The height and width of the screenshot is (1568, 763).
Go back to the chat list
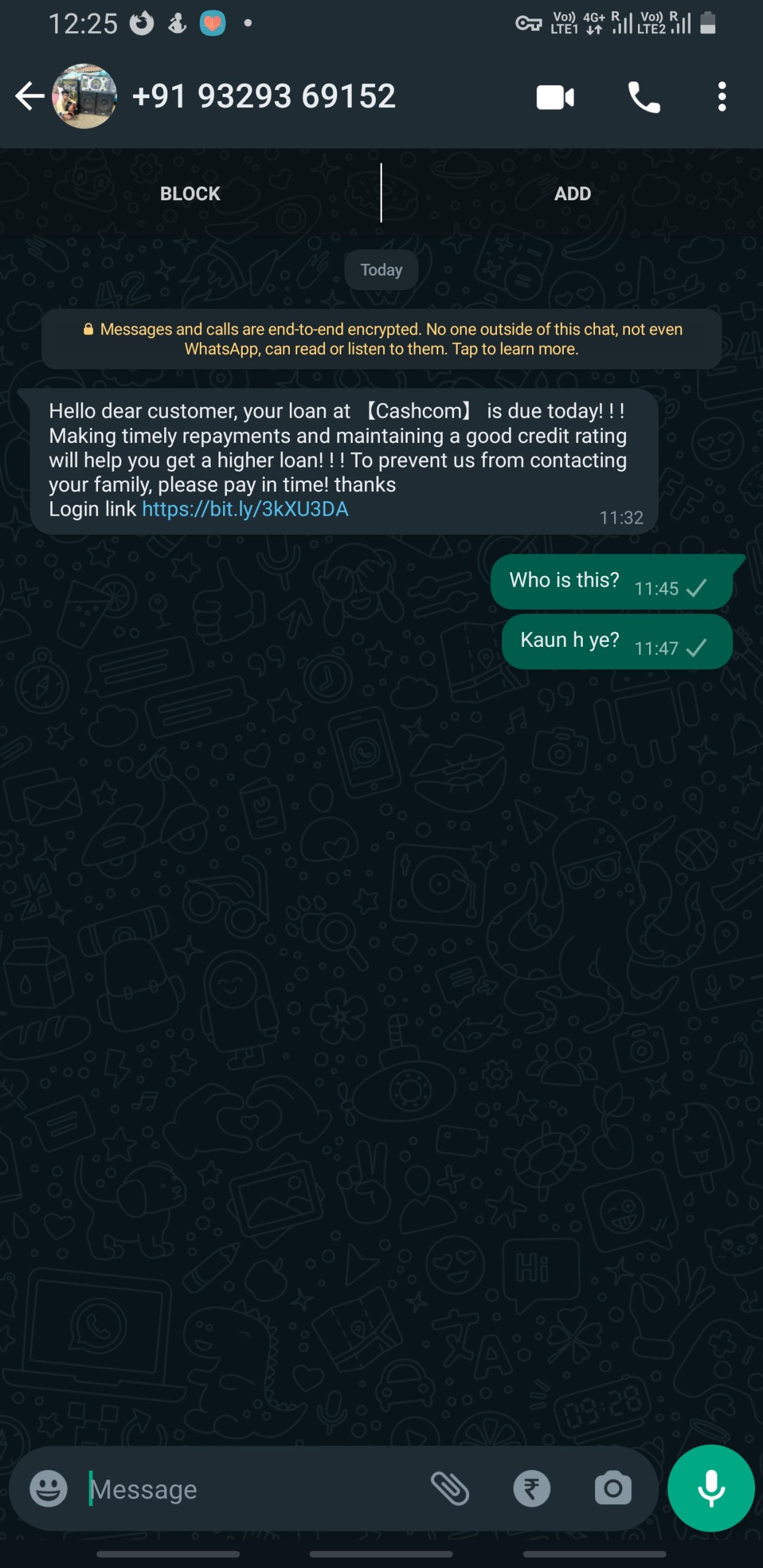tap(29, 96)
